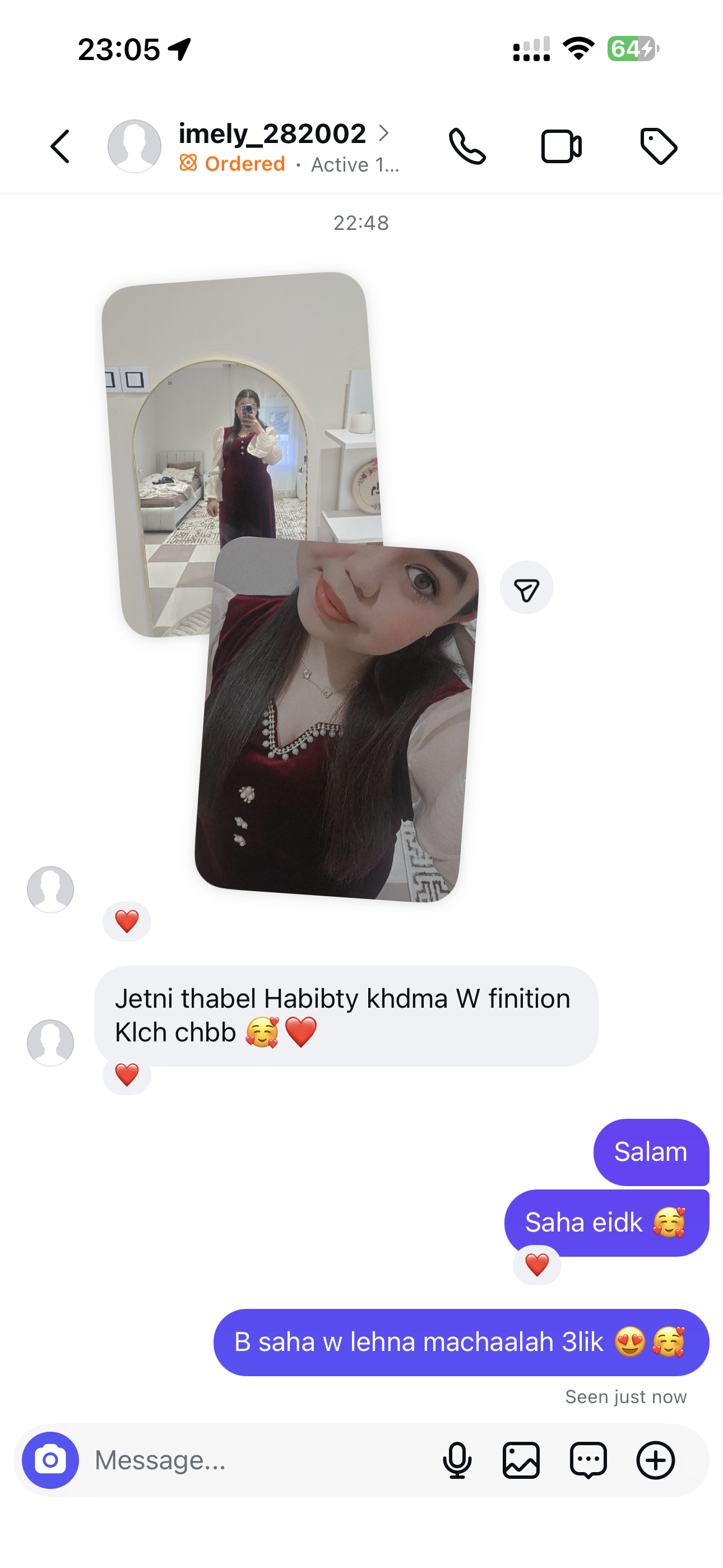Image resolution: width=723 pixels, height=1568 pixels.
Task: Start a voice call
Action: 467,147
